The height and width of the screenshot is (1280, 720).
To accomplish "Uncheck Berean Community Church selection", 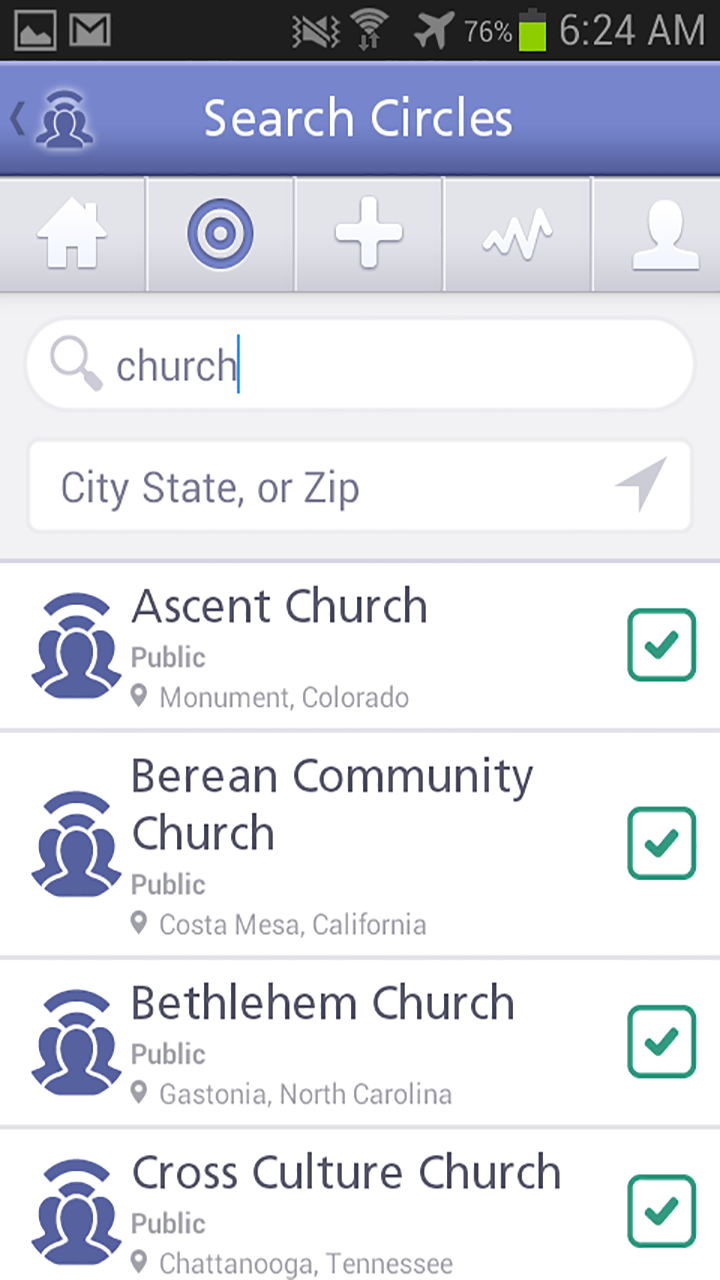I will pos(661,843).
